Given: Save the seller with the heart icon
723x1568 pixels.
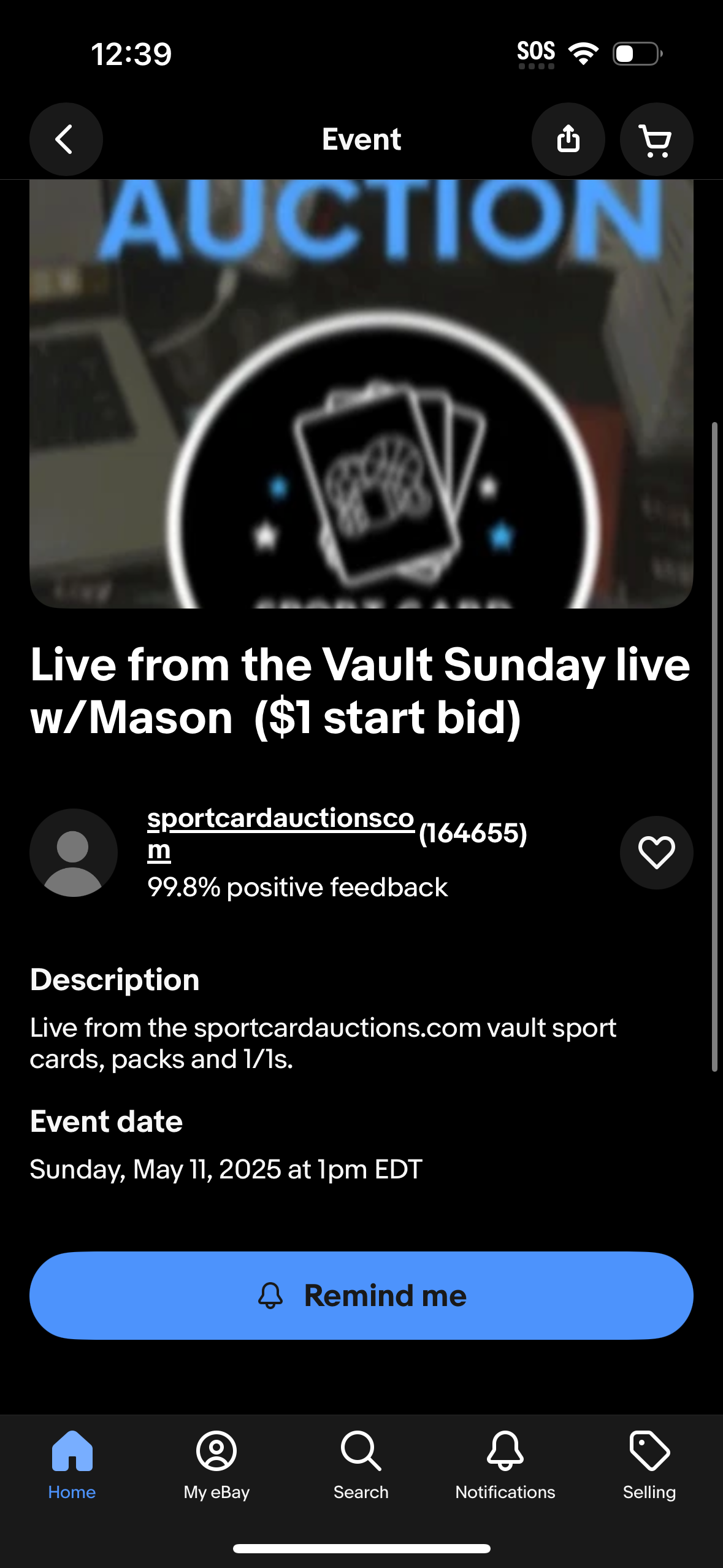Looking at the screenshot, I should click(x=656, y=852).
